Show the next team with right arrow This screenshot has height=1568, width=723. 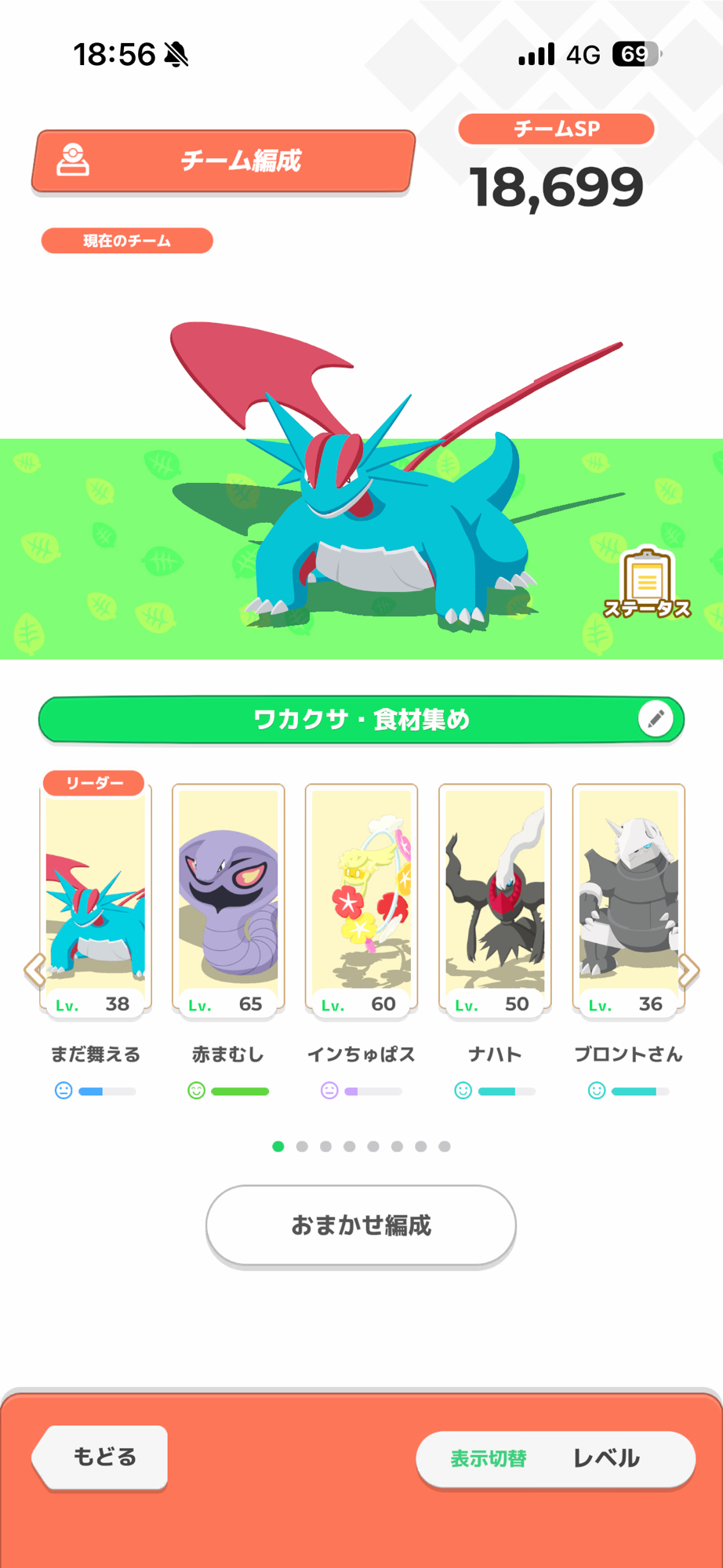(688, 970)
